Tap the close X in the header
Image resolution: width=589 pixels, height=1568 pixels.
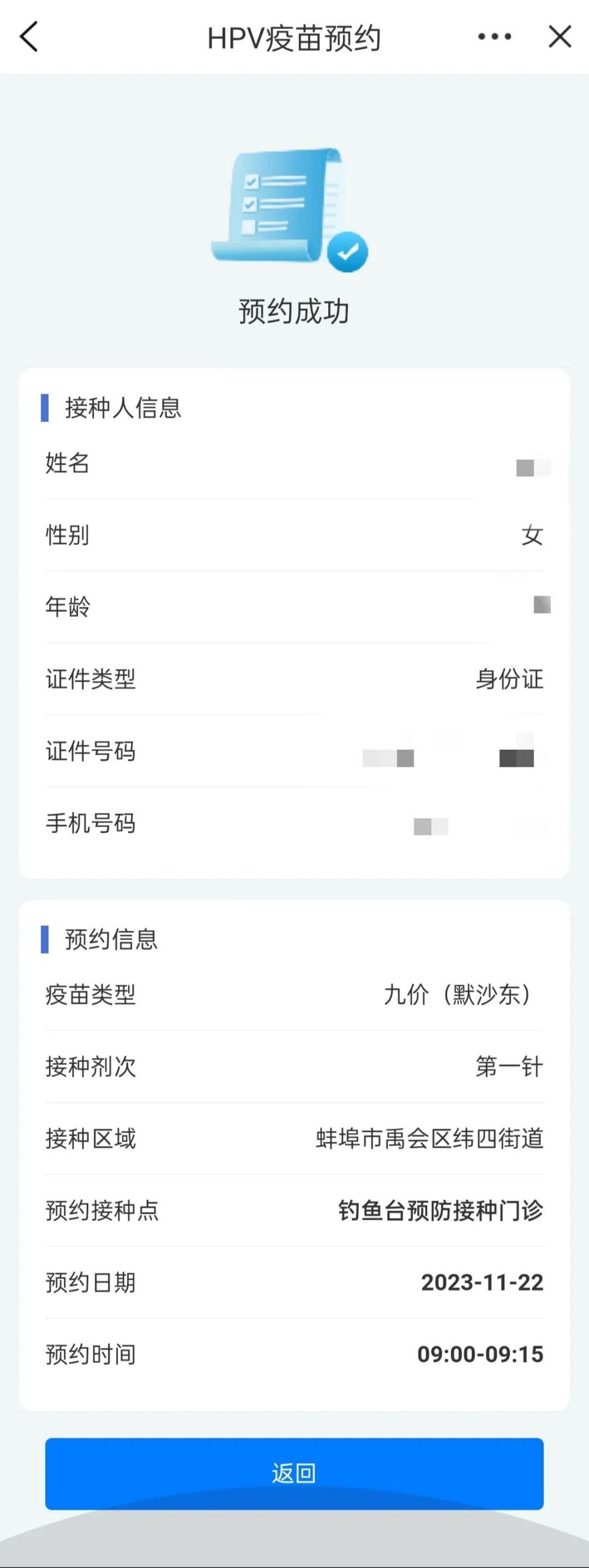[560, 37]
